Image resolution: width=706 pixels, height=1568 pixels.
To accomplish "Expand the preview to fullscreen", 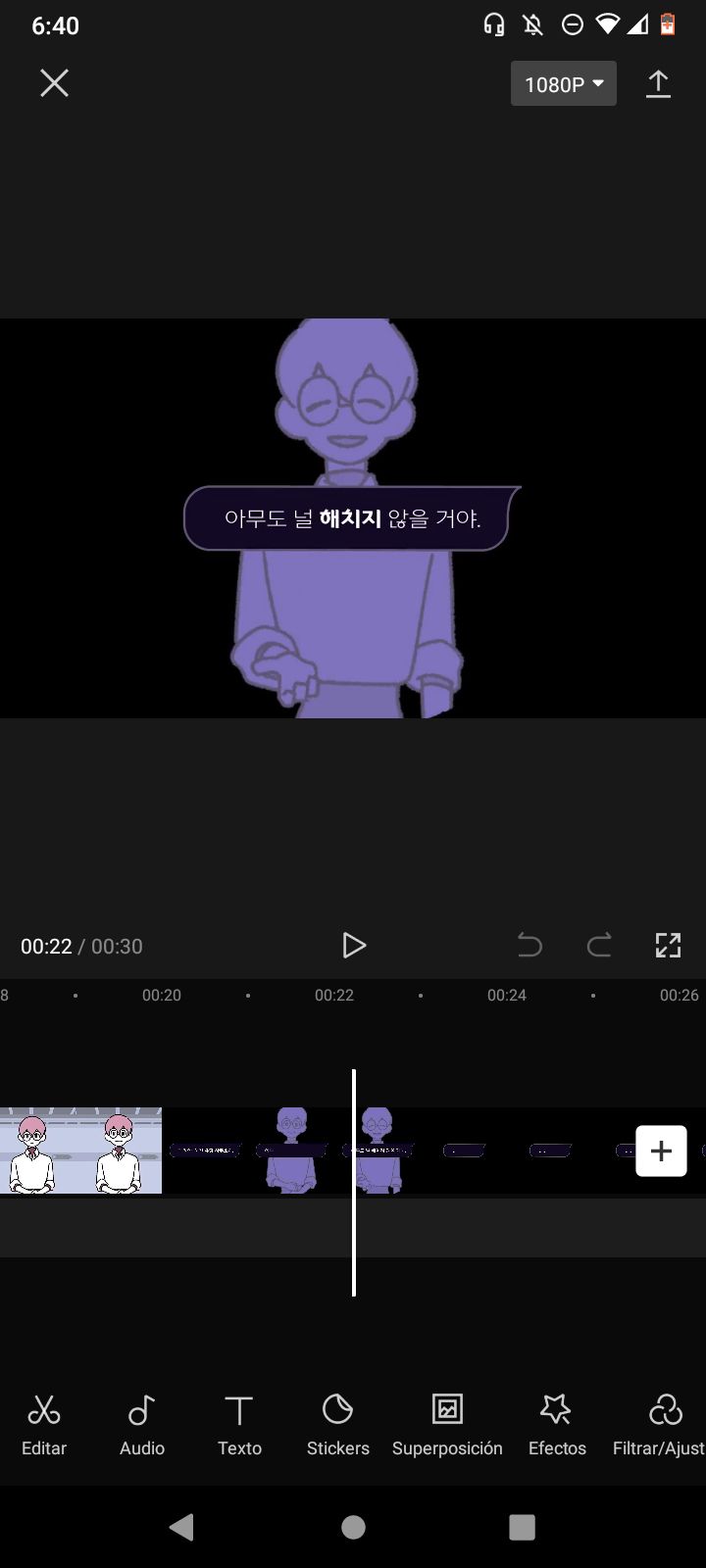I will [668, 946].
